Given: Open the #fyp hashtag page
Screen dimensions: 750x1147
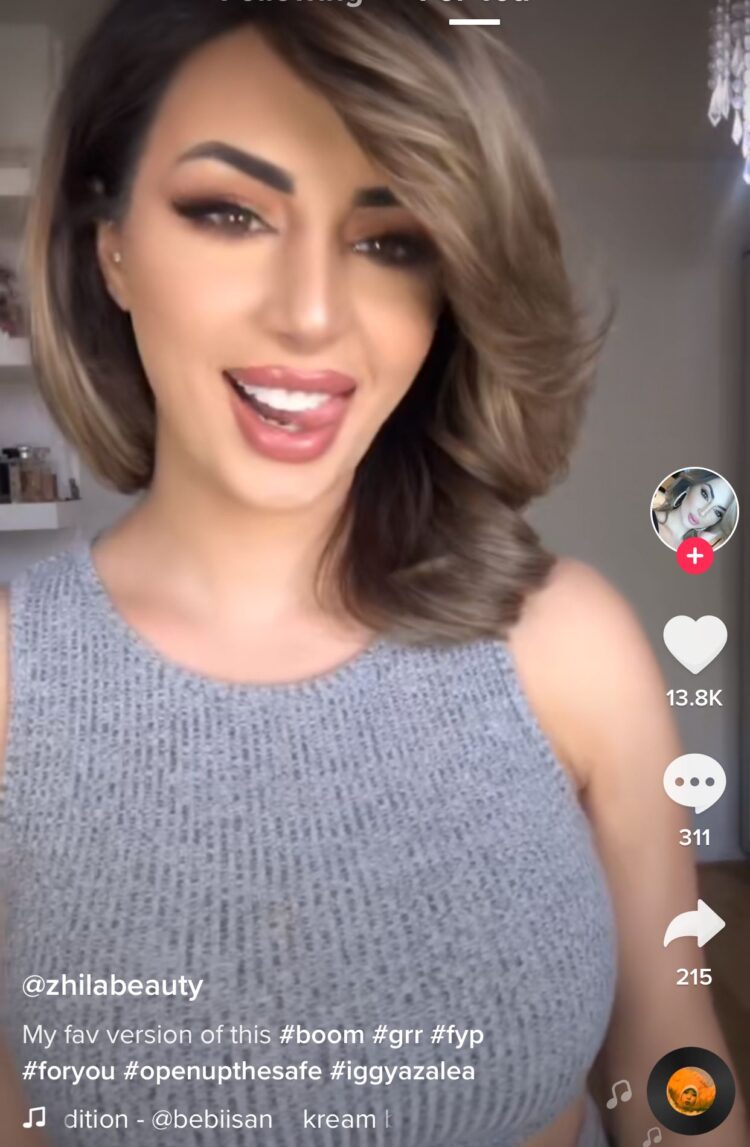Looking at the screenshot, I should (458, 1036).
